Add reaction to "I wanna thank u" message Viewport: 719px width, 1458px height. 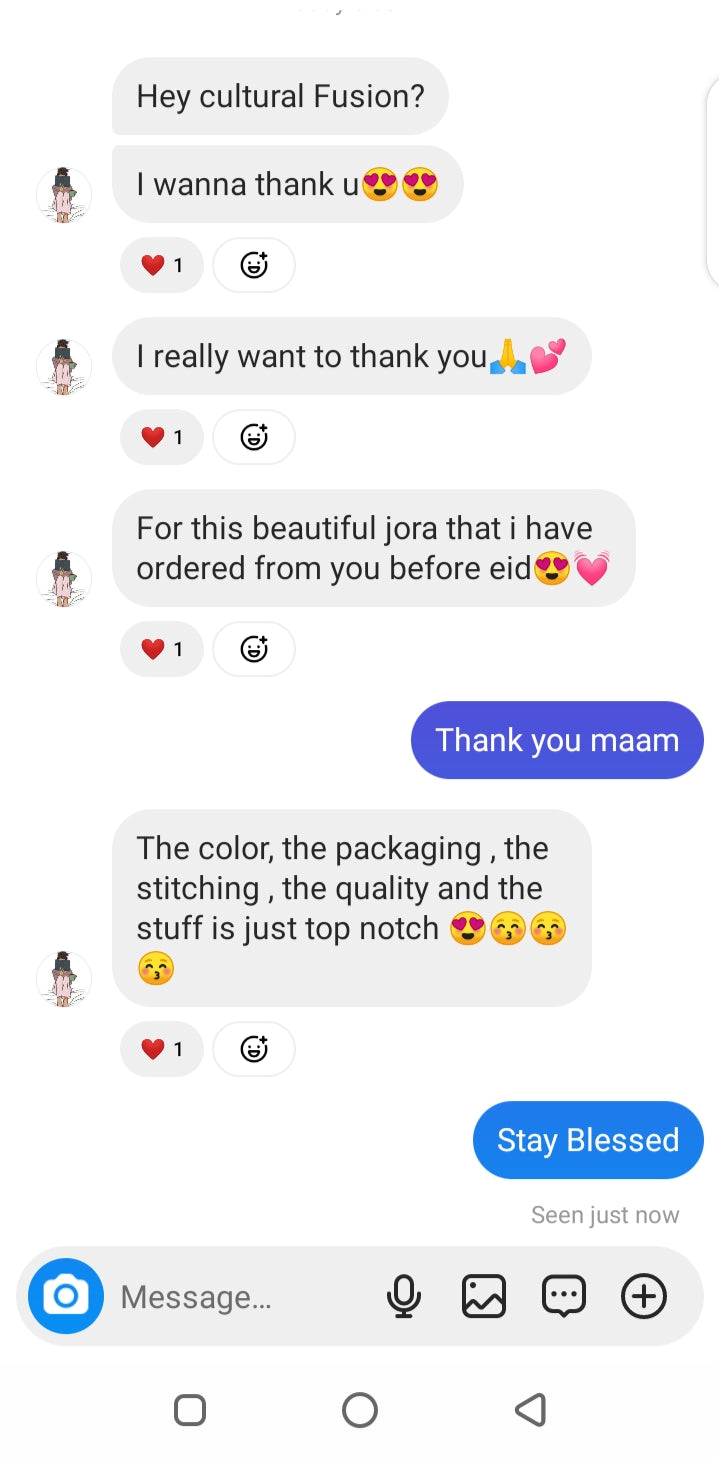tap(254, 265)
